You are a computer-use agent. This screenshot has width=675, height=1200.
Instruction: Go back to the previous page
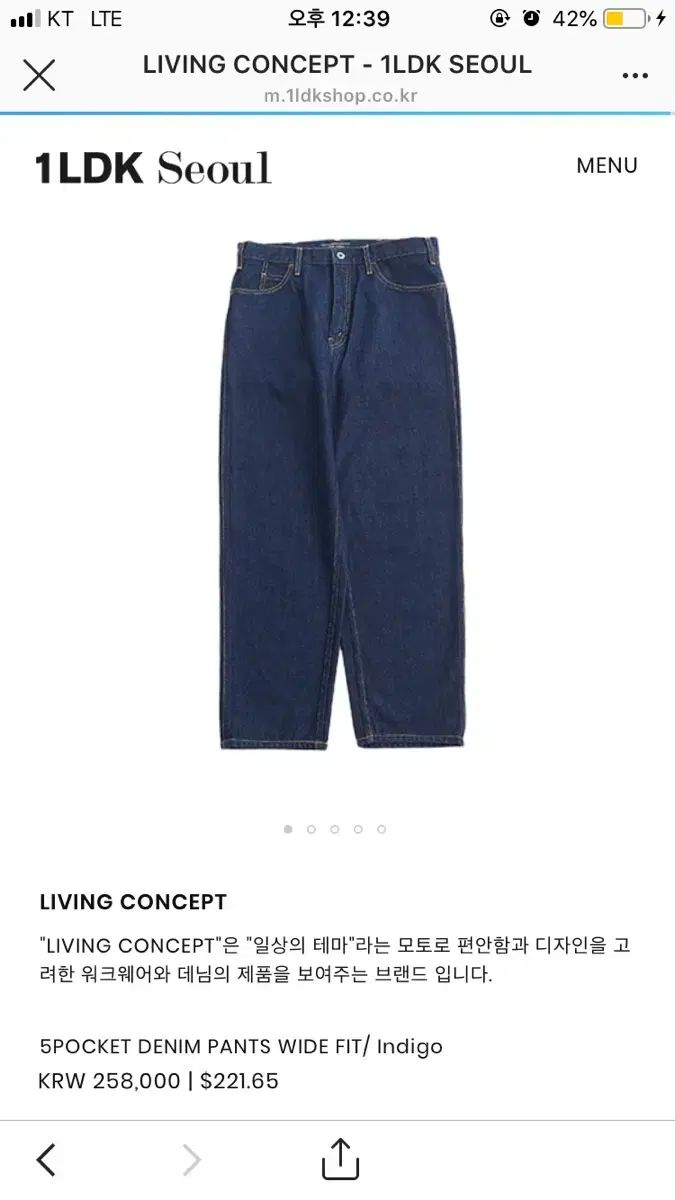pos(46,1160)
